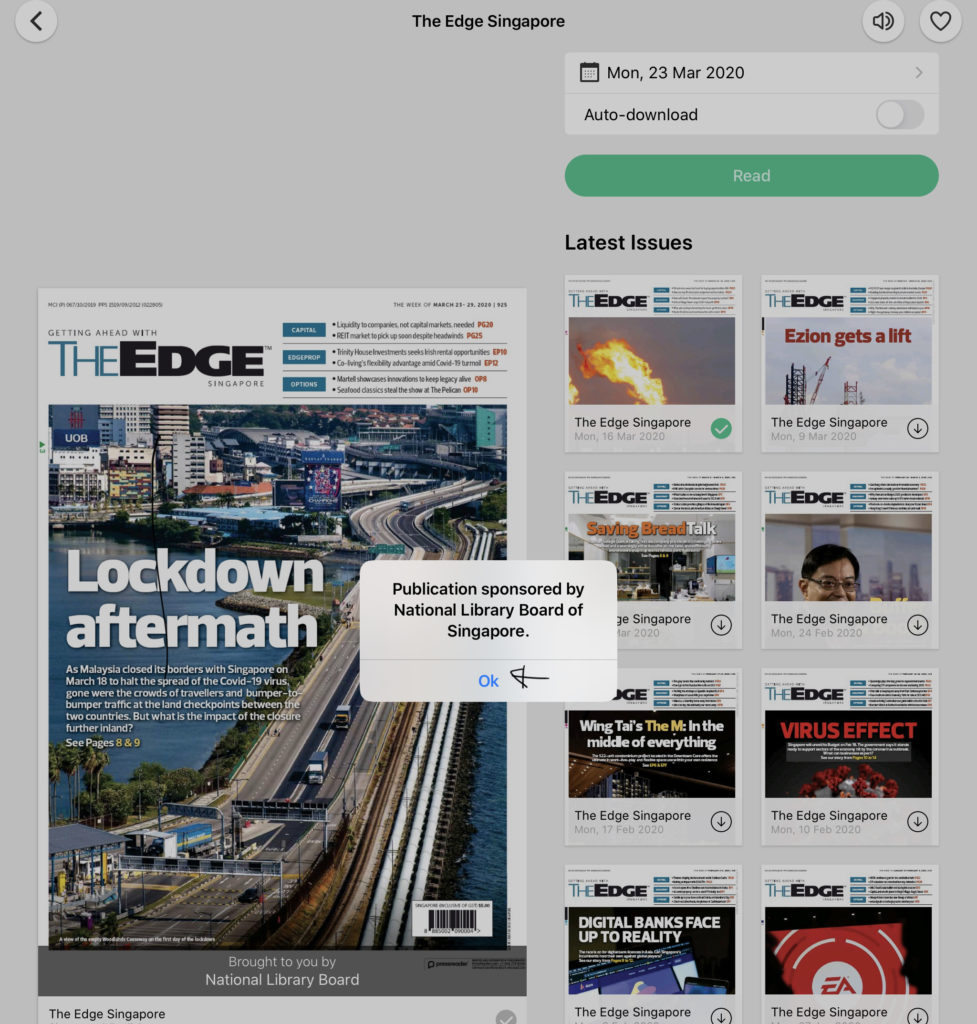
Task: Enable the Auto-download switch
Action: (x=899, y=115)
